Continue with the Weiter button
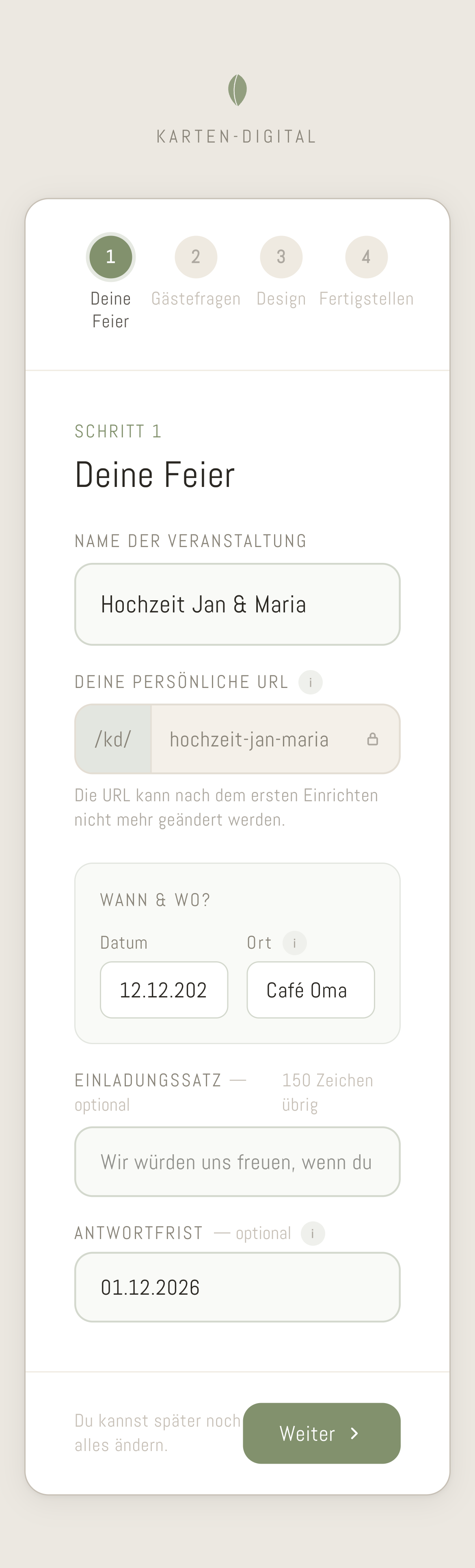The width and height of the screenshot is (475, 1568). (322, 1433)
